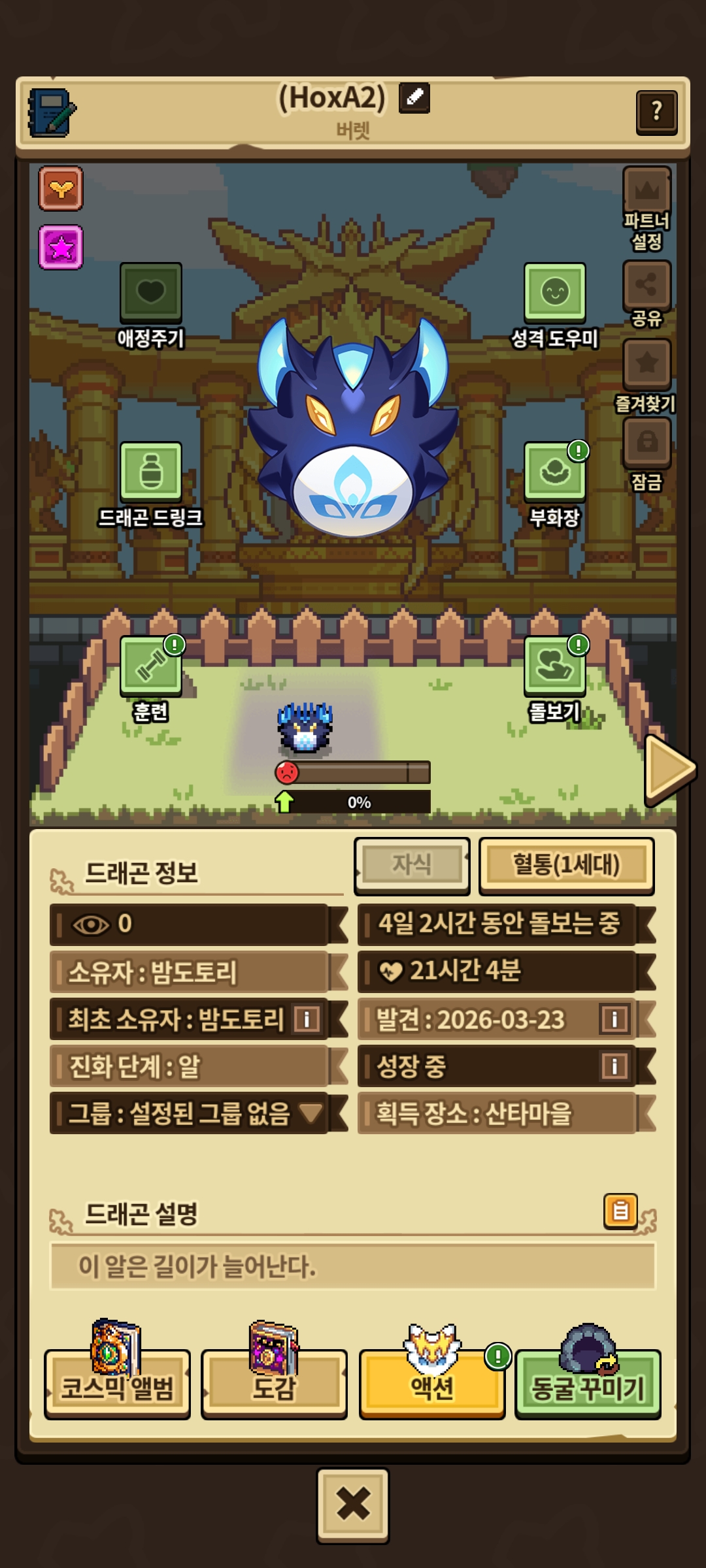Expand the 그룹 dropdown

311,1112
